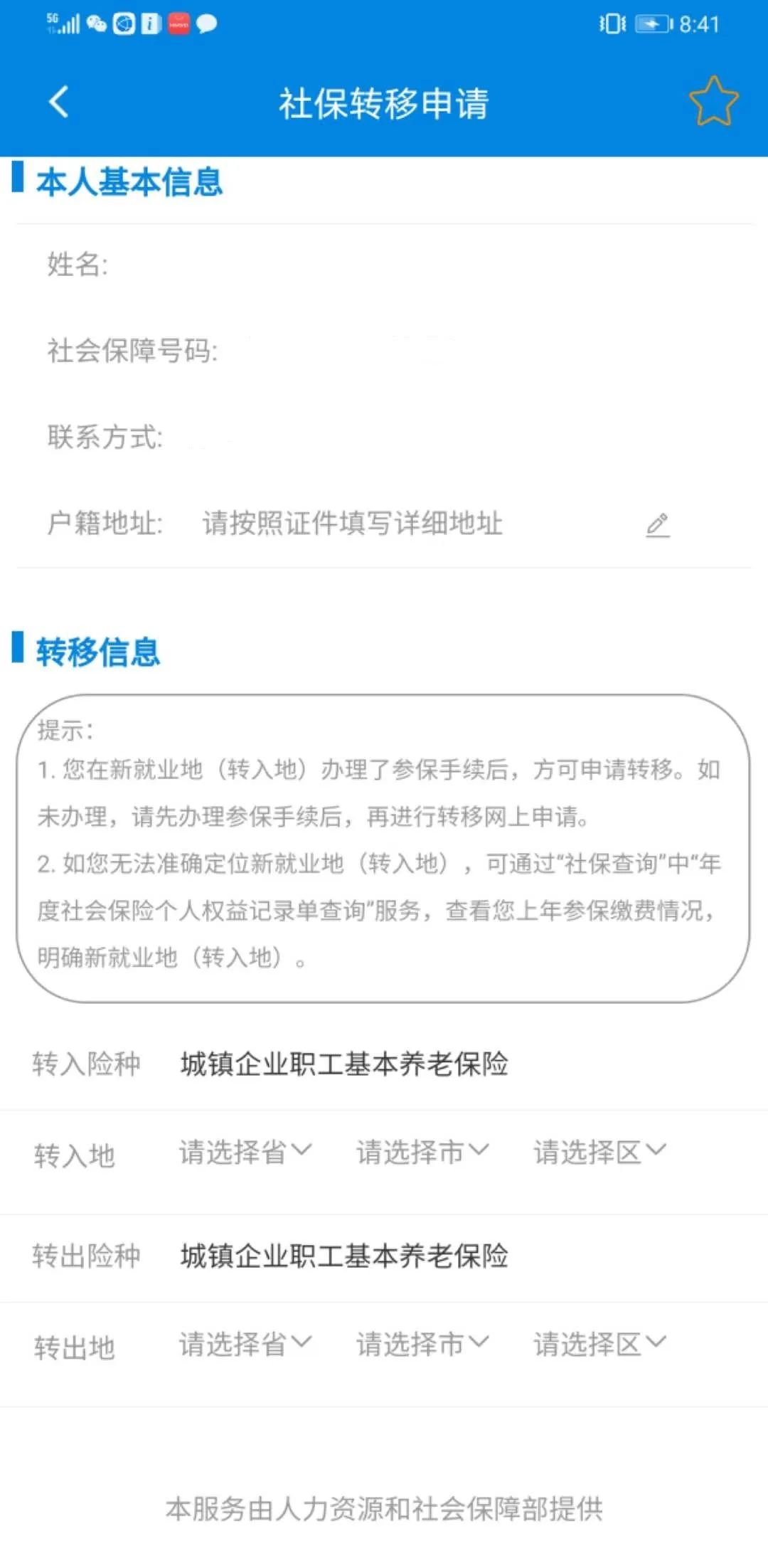Viewport: 768px width, 1568px height.
Task: Choose district for 转出地
Action: coord(599,1344)
